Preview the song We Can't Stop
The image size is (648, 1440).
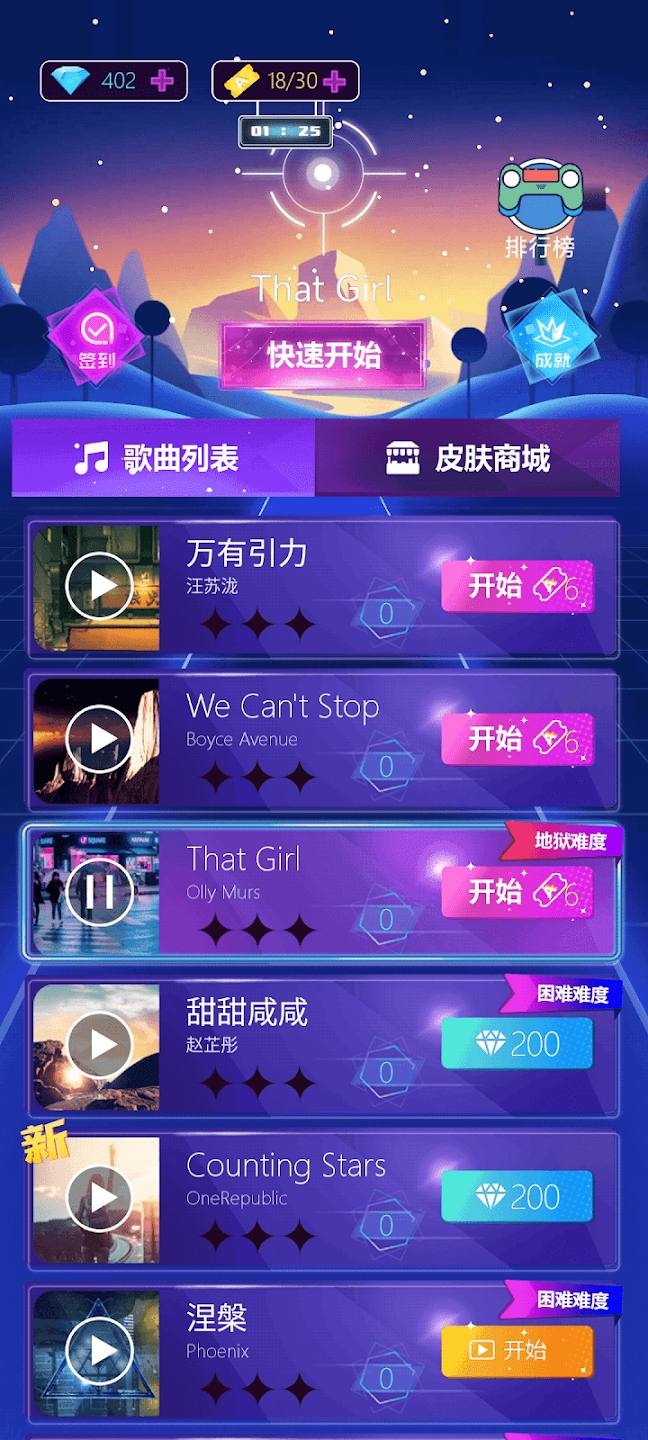click(99, 739)
